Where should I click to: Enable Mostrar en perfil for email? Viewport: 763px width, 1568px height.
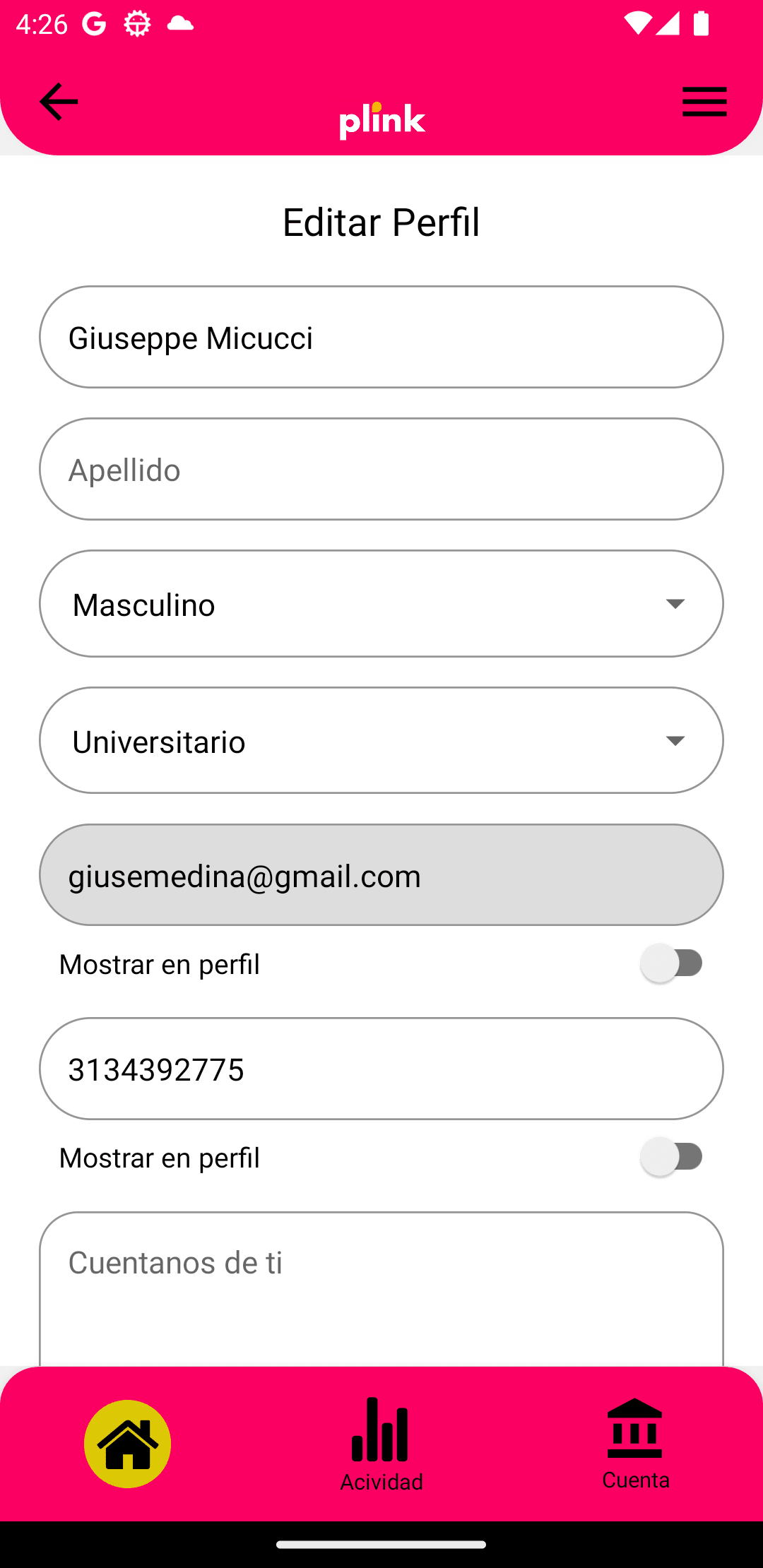[x=672, y=963]
